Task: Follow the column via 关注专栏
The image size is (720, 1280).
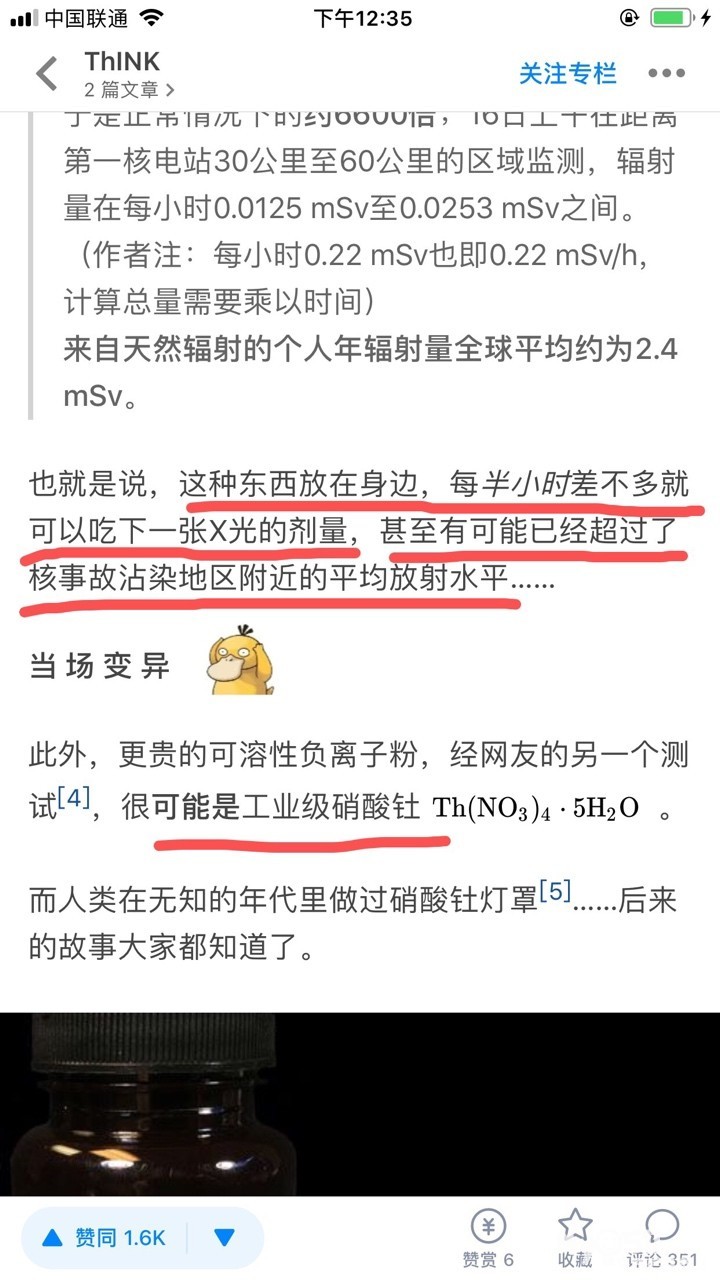Action: click(568, 73)
